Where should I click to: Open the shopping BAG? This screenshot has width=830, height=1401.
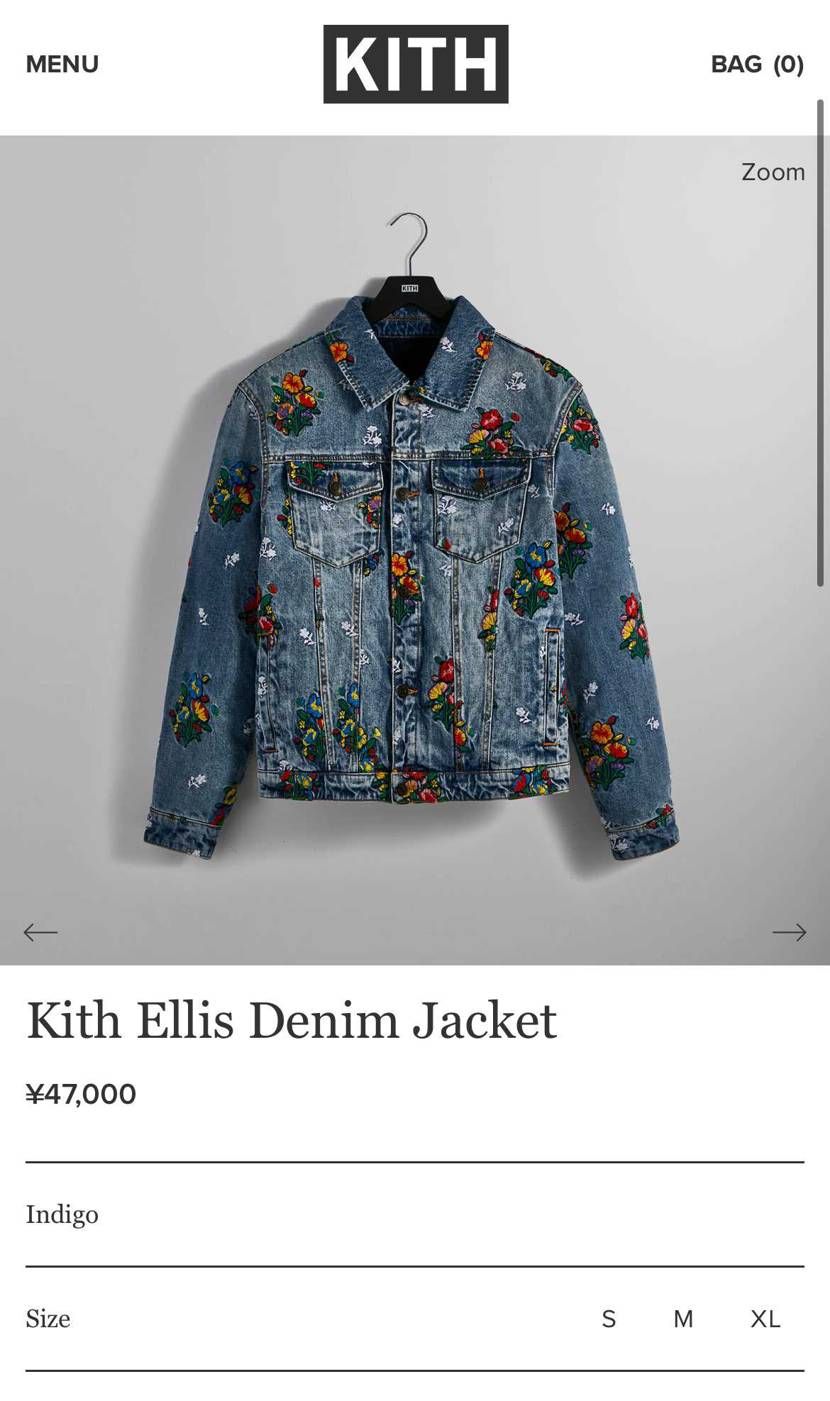click(x=756, y=64)
